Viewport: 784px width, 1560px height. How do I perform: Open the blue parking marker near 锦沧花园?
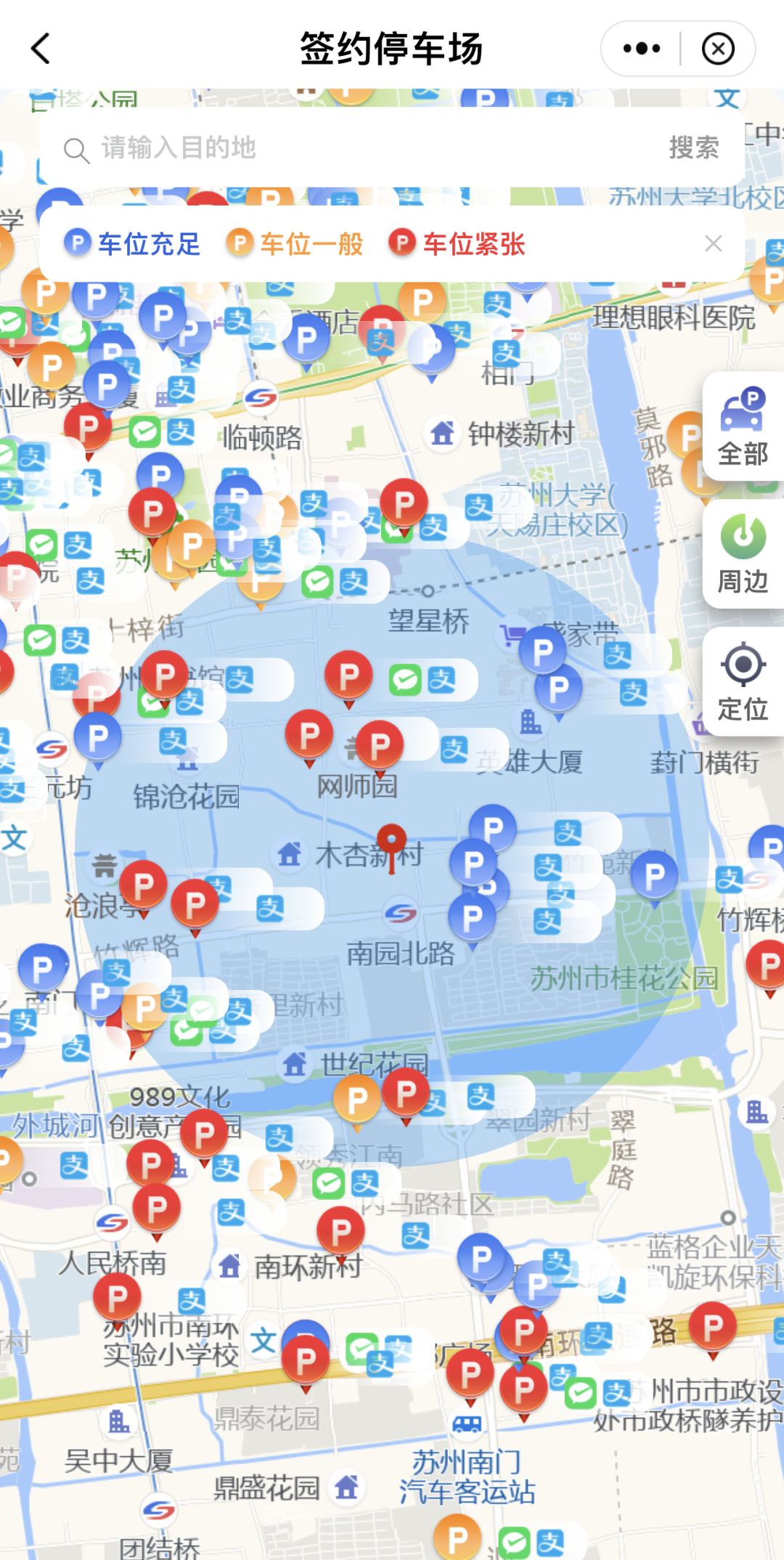tap(98, 737)
